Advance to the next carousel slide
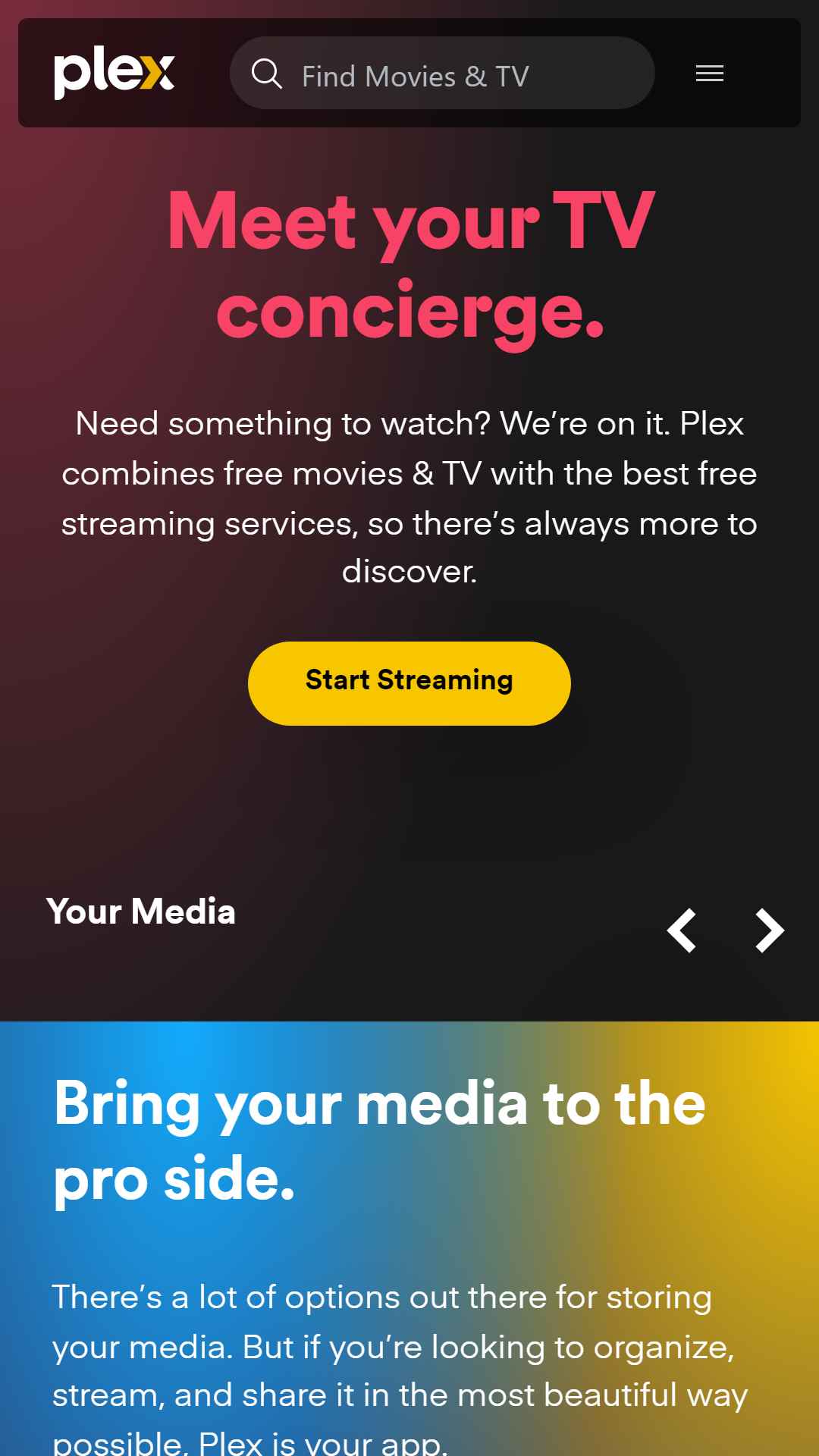819x1456 pixels. (x=770, y=930)
